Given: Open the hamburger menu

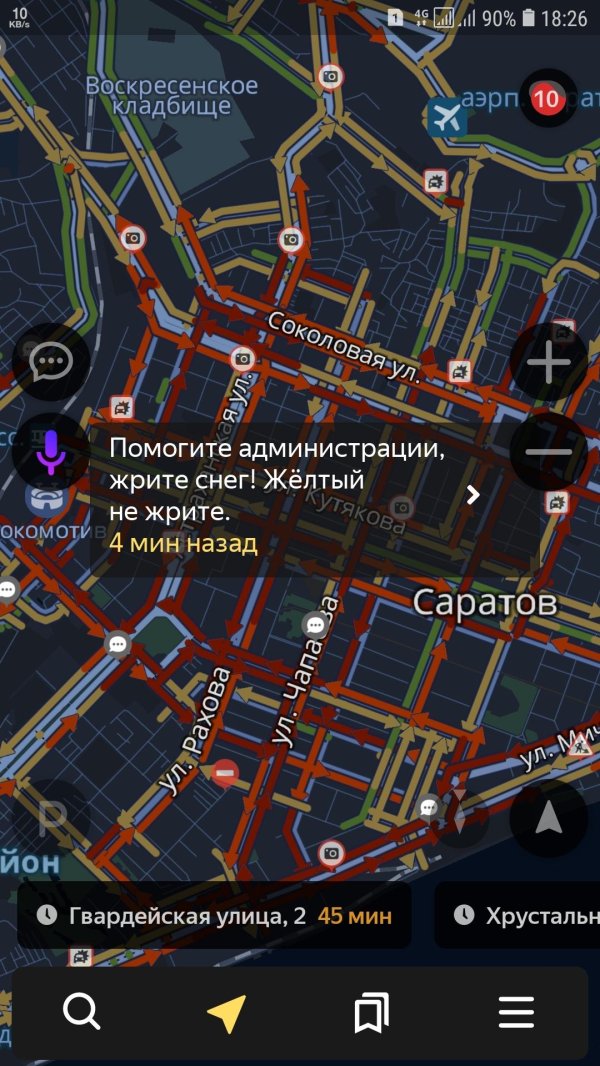Looking at the screenshot, I should click(516, 1014).
